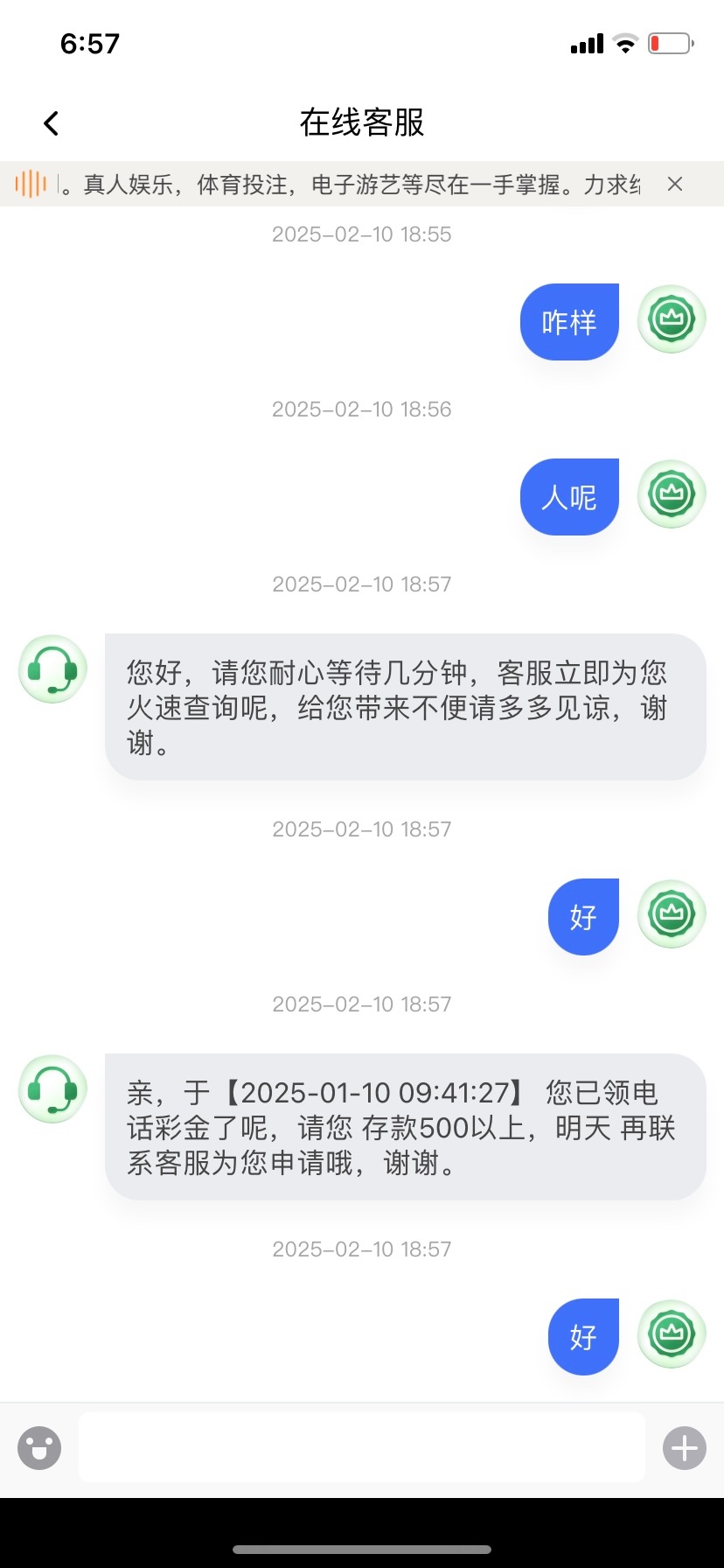Focus the message input field

[361, 1448]
